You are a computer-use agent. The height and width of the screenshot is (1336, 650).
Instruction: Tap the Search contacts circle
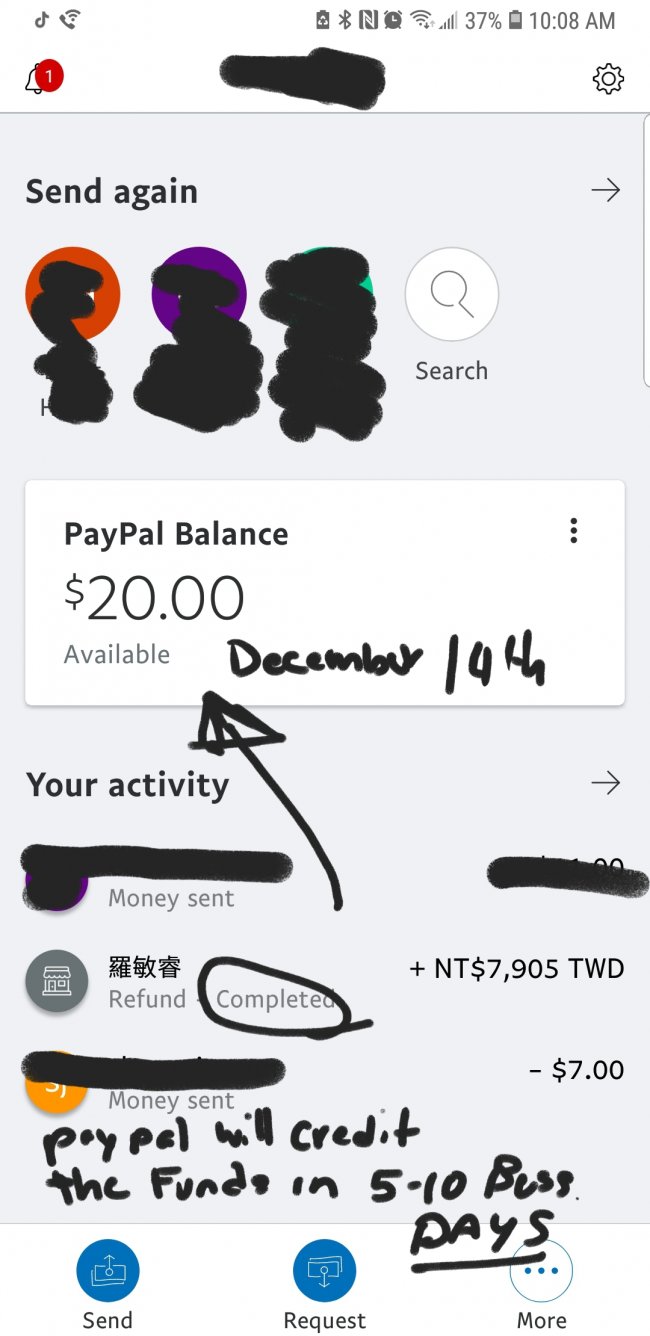click(451, 295)
